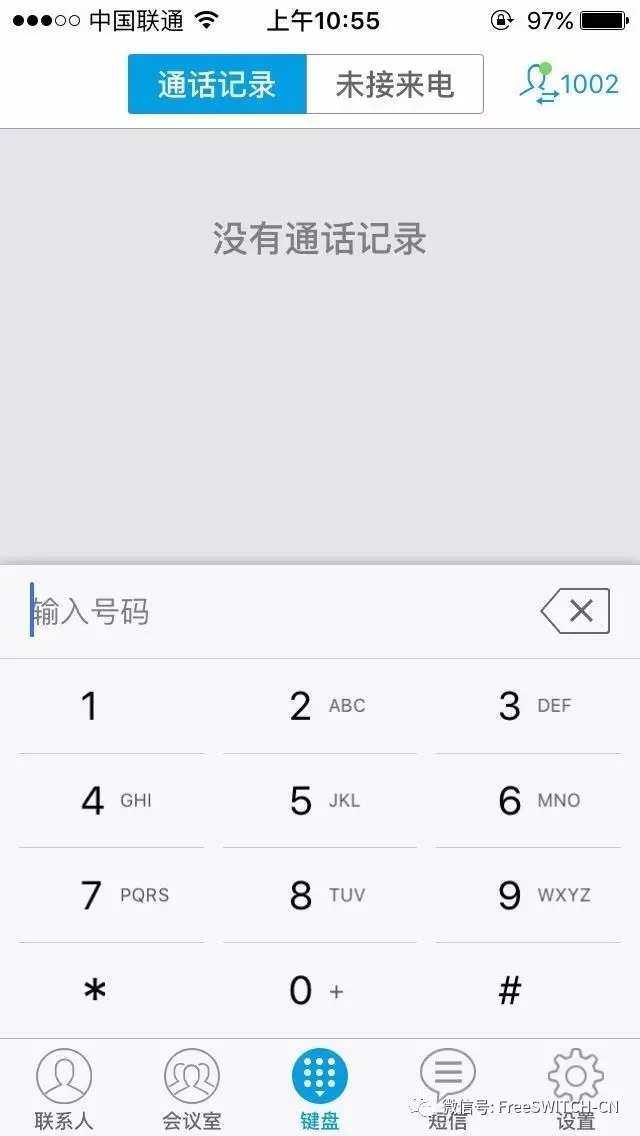Viewport: 640px width, 1136px height.
Task: Tap keypad key 3 DEF
Action: click(528, 706)
